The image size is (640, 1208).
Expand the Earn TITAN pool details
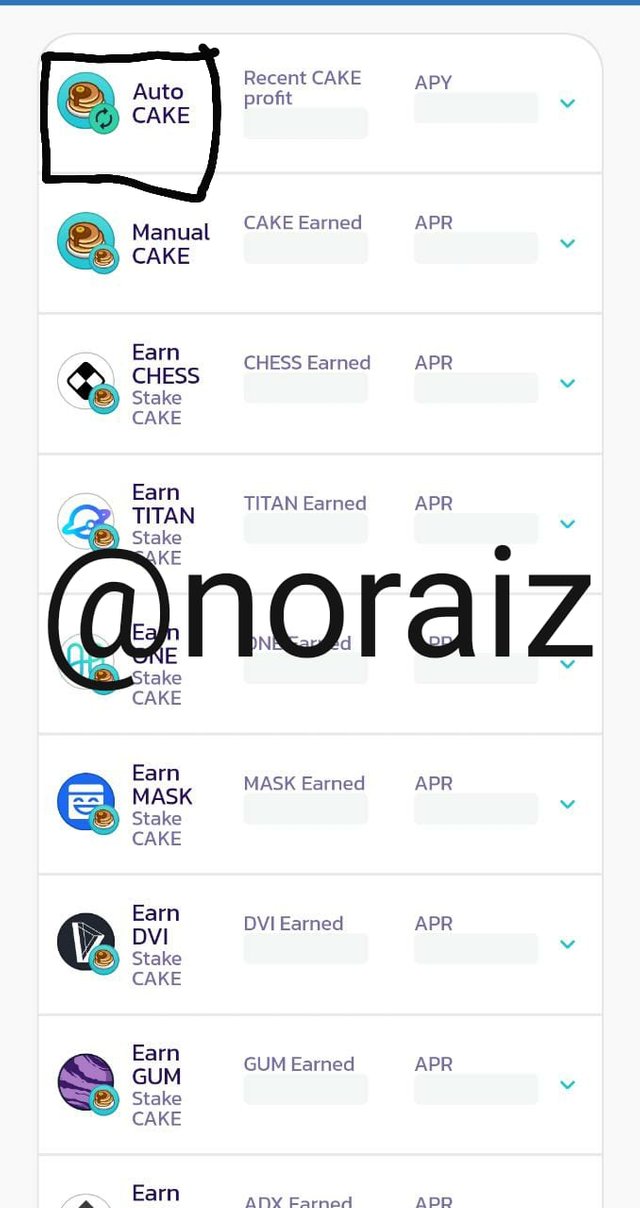[x=568, y=523]
